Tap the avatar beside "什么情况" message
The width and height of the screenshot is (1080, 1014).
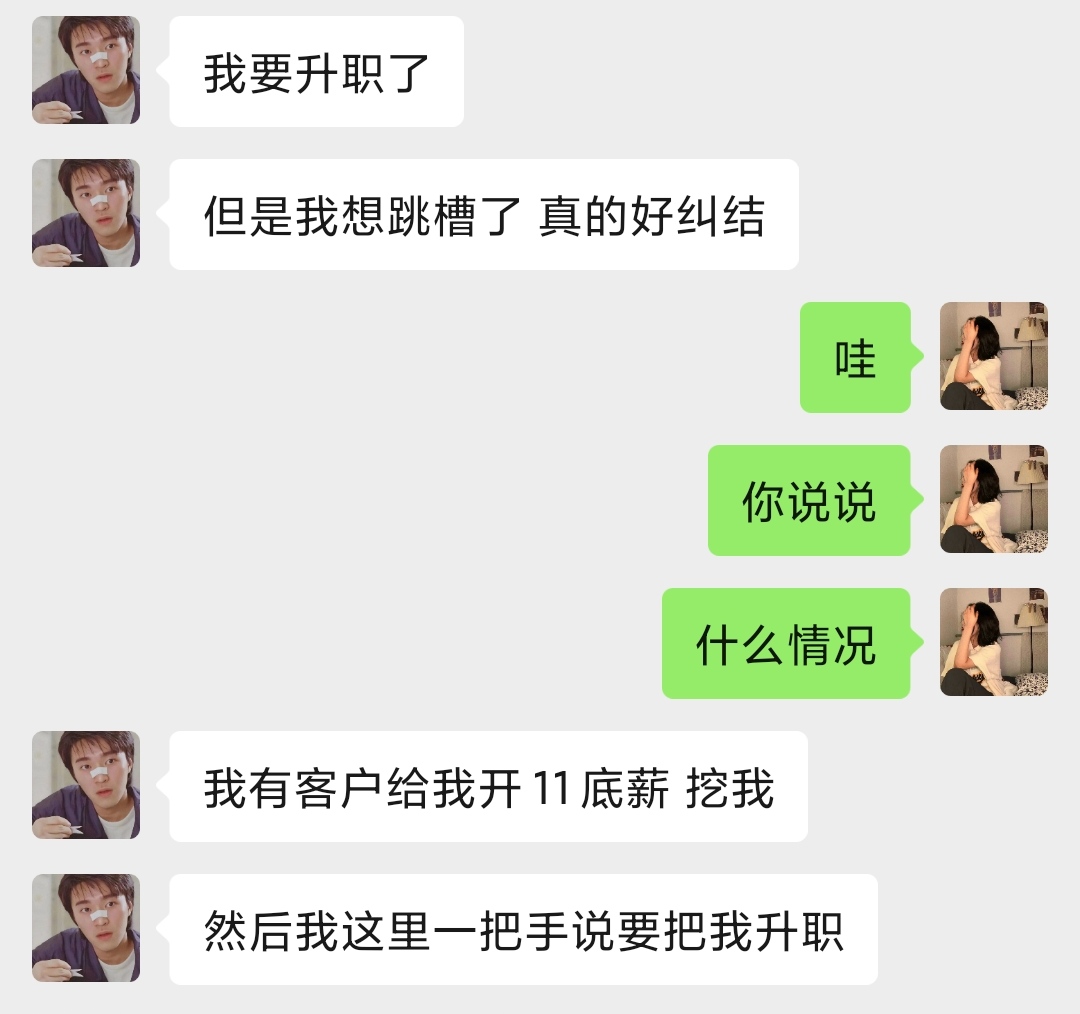(993, 642)
